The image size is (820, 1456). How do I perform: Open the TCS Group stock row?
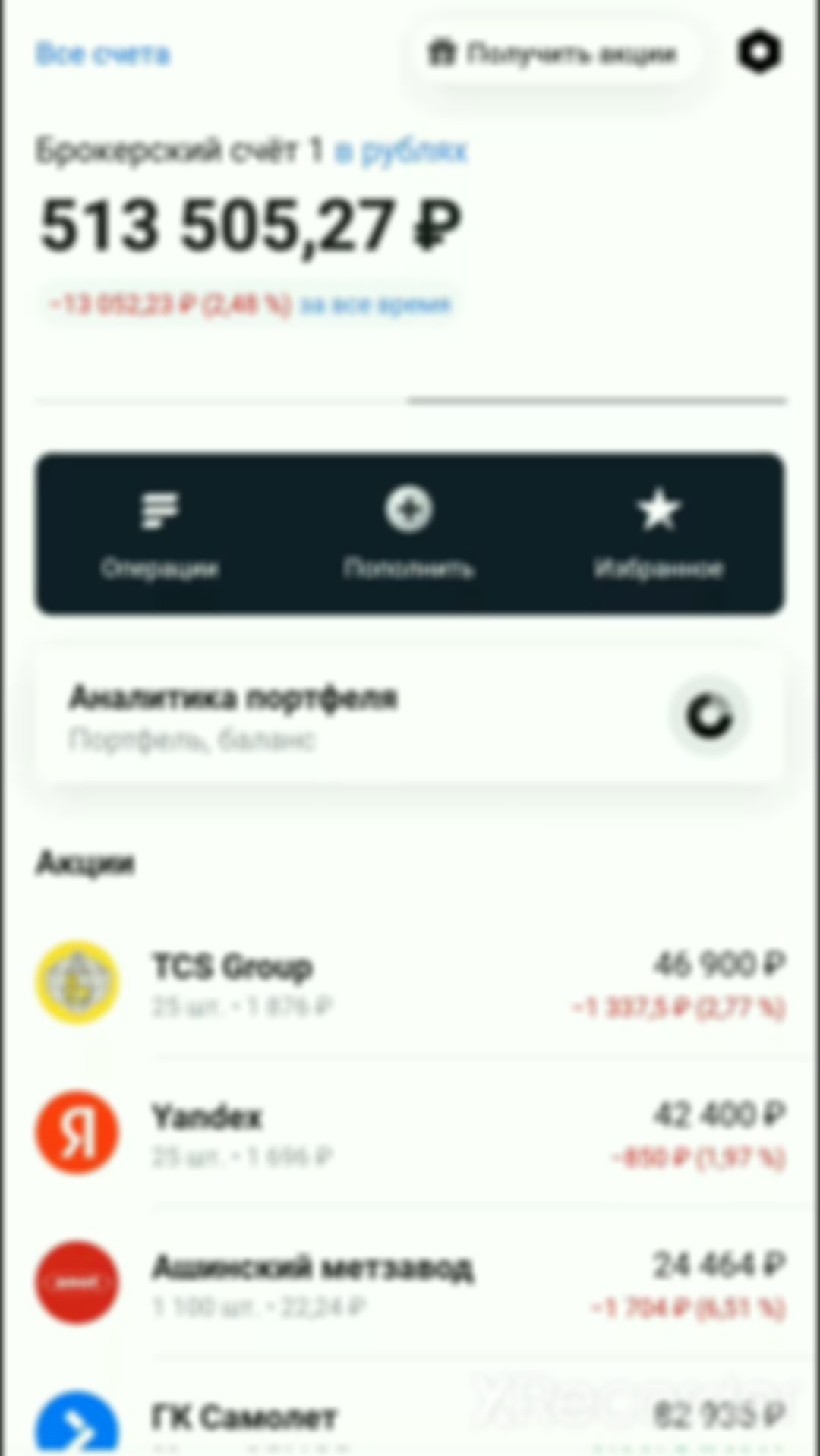coord(410,983)
